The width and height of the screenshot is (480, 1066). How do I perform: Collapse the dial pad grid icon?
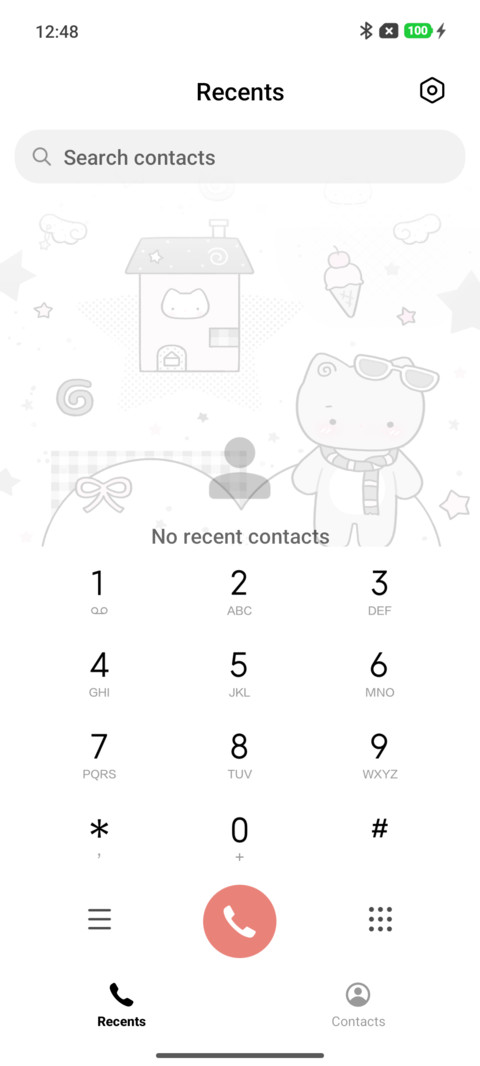[x=380, y=919]
